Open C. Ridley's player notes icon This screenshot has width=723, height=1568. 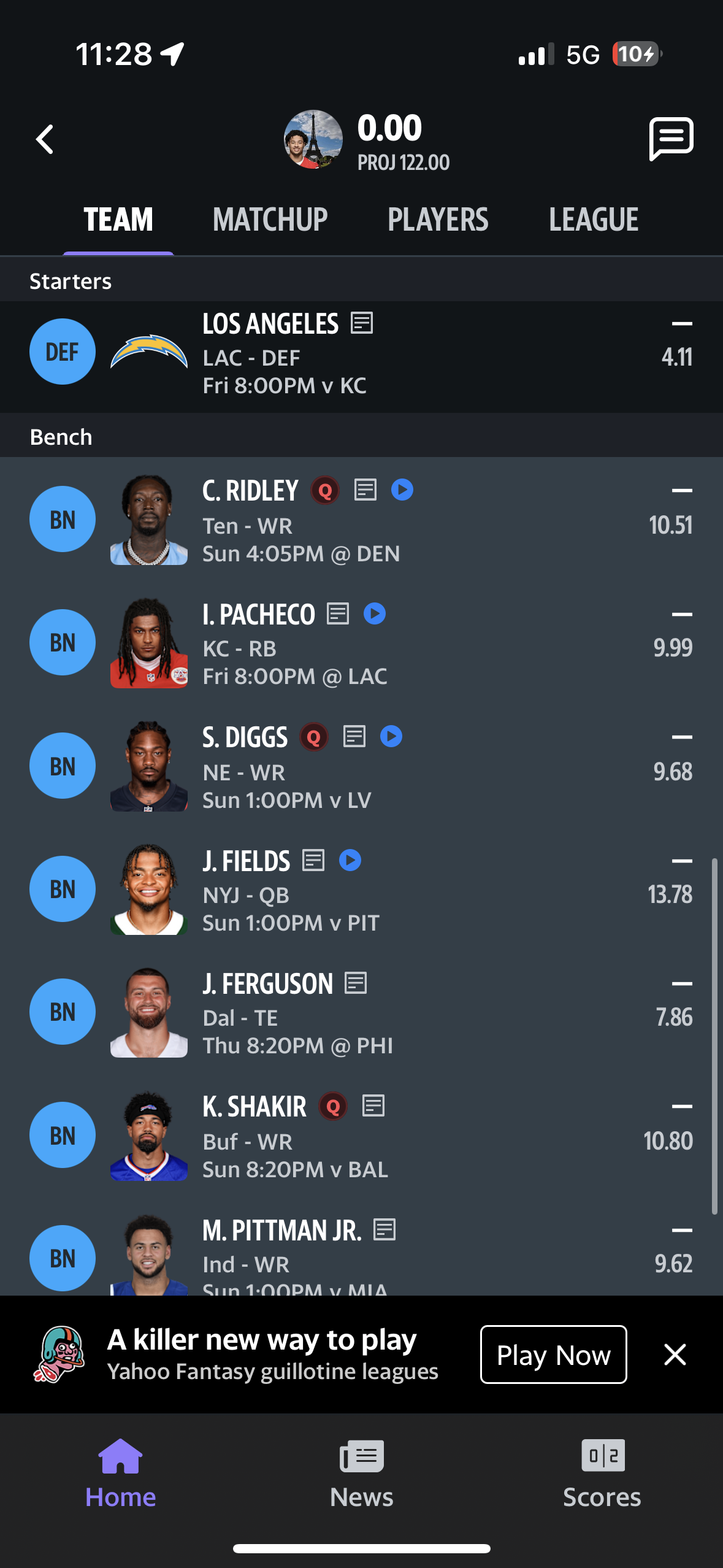pyautogui.click(x=365, y=490)
